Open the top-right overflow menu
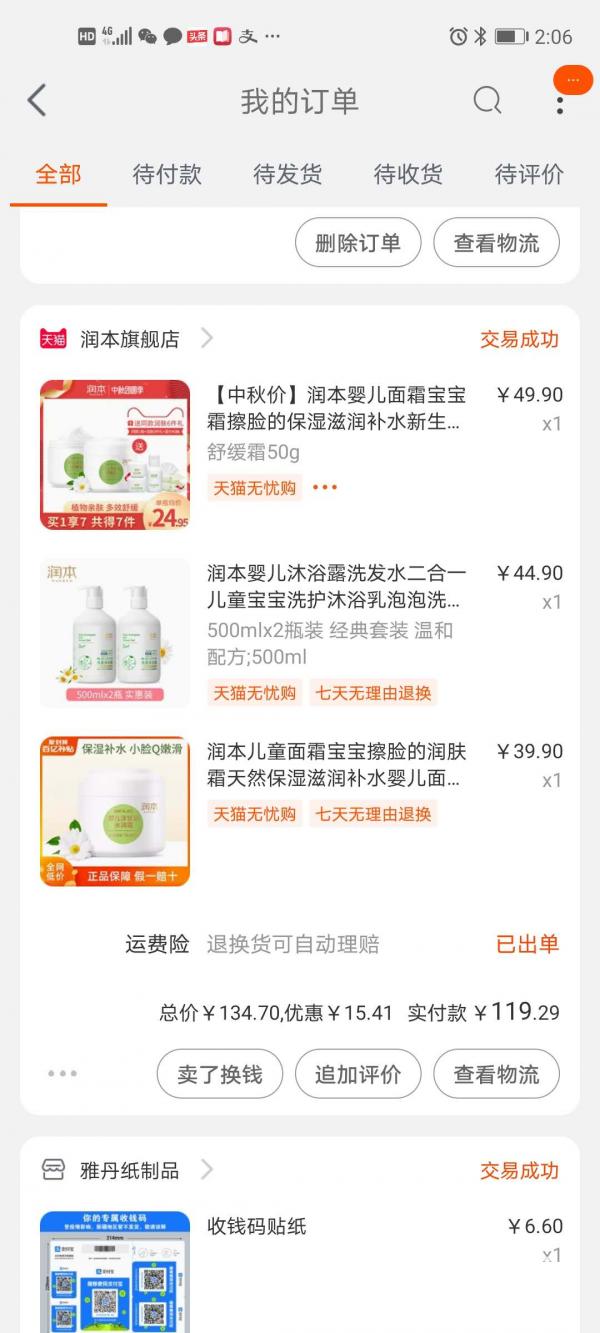Viewport: 600px width, 1333px height. click(560, 102)
